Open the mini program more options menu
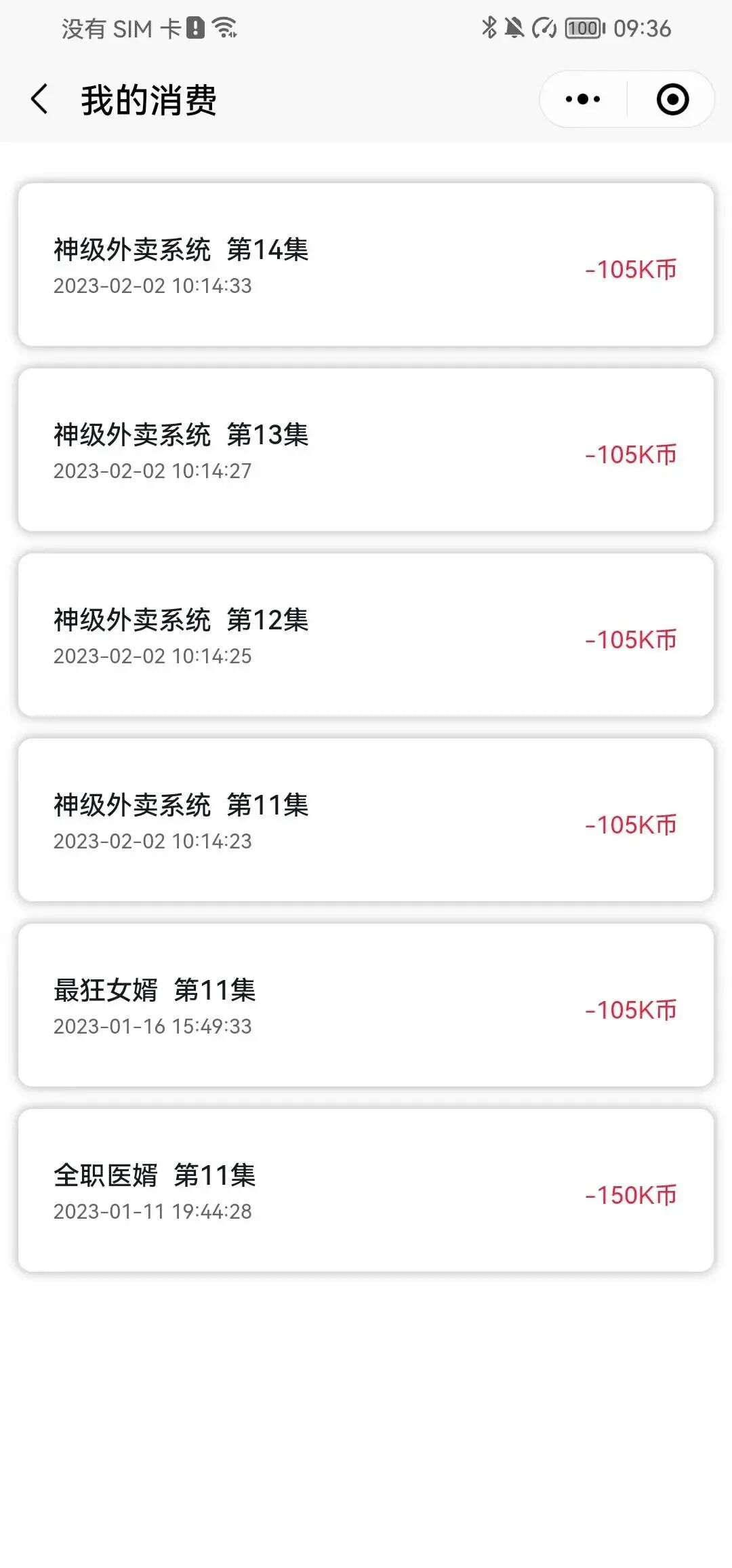Screen dimensions: 732x1568 (x=583, y=100)
